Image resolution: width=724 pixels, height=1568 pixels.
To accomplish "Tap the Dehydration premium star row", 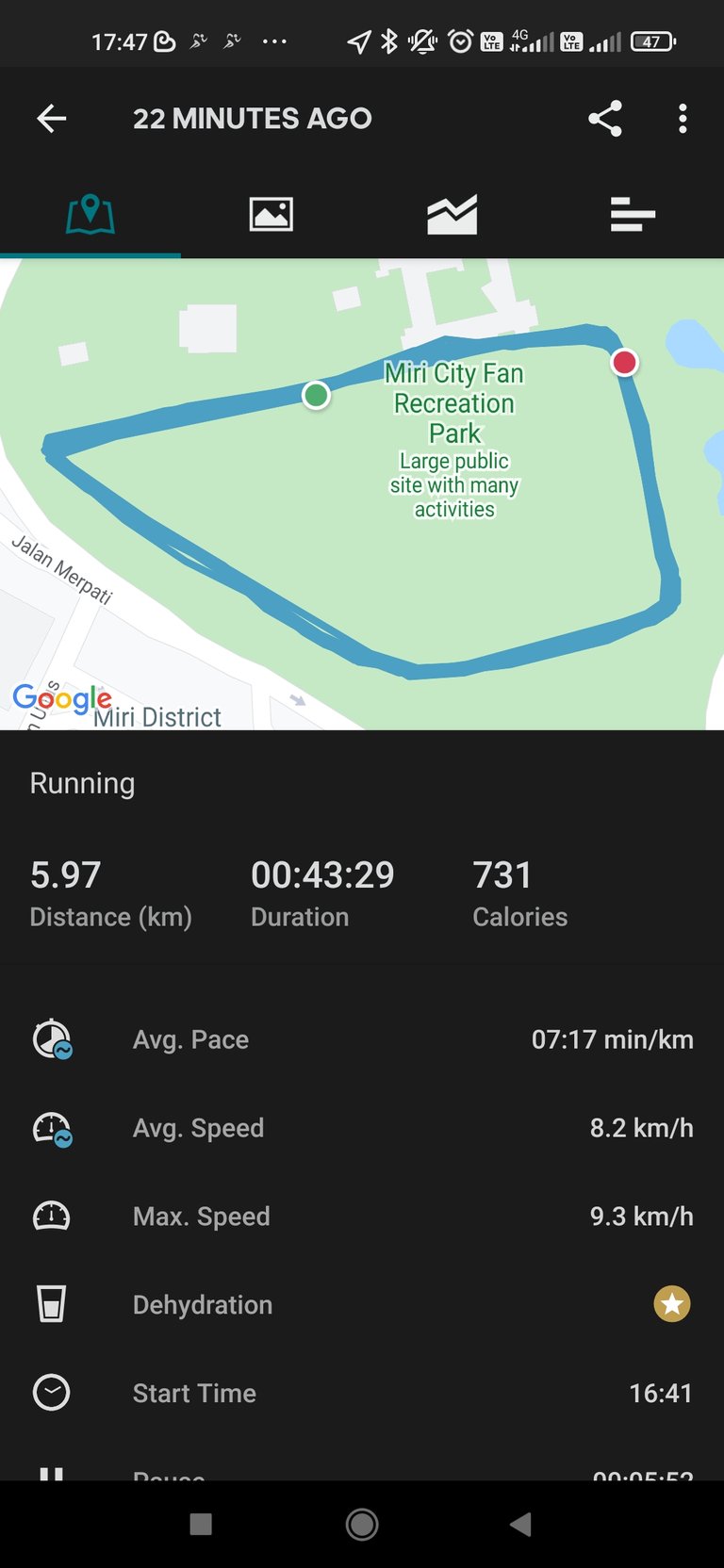I will click(362, 1305).
